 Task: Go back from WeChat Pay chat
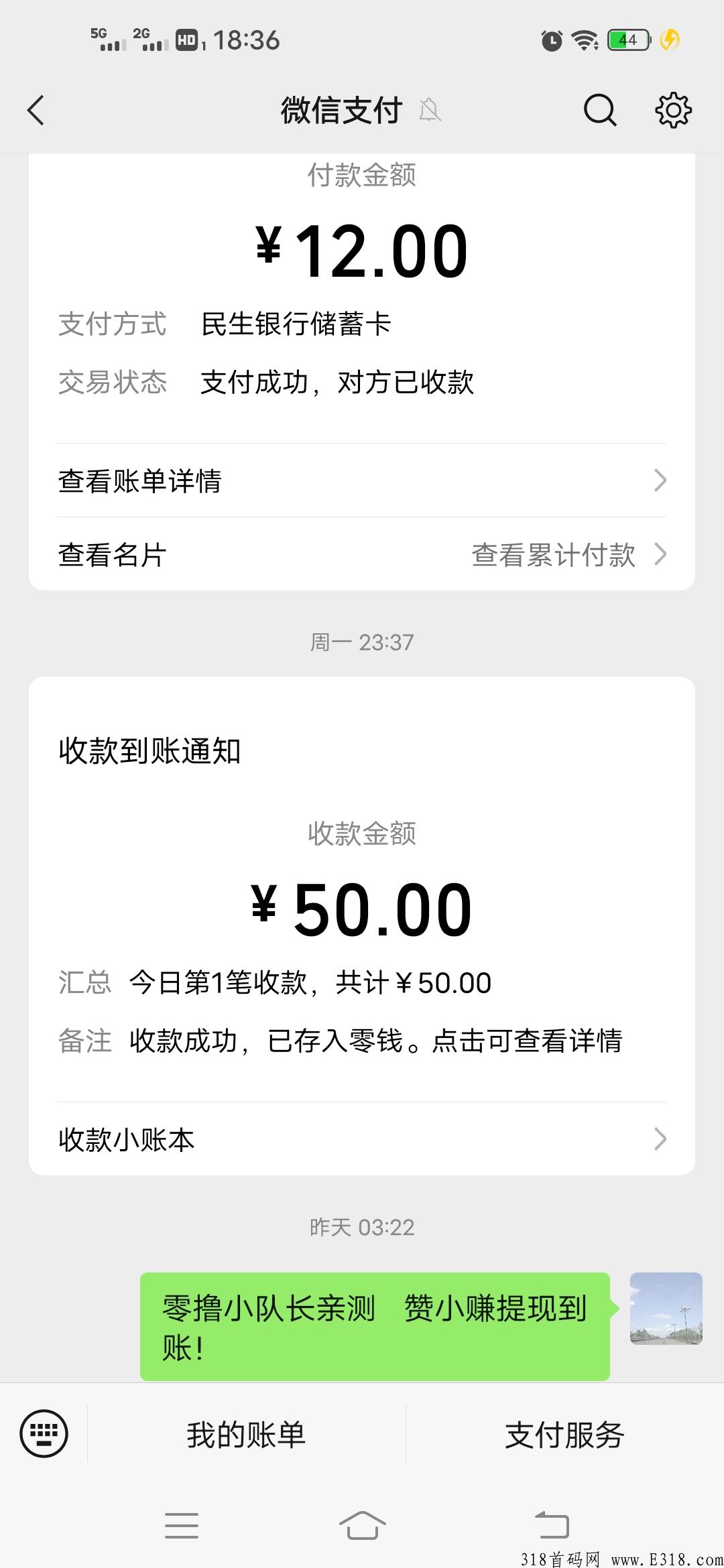(36, 111)
